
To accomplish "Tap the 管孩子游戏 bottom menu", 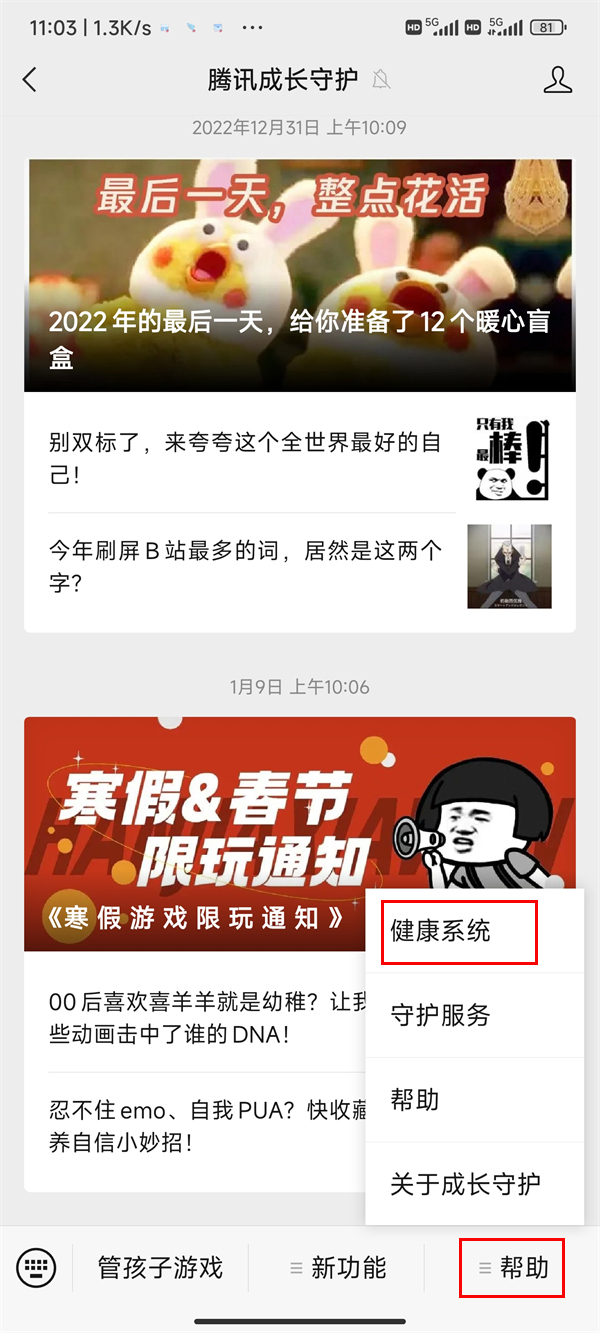I will [160, 1268].
